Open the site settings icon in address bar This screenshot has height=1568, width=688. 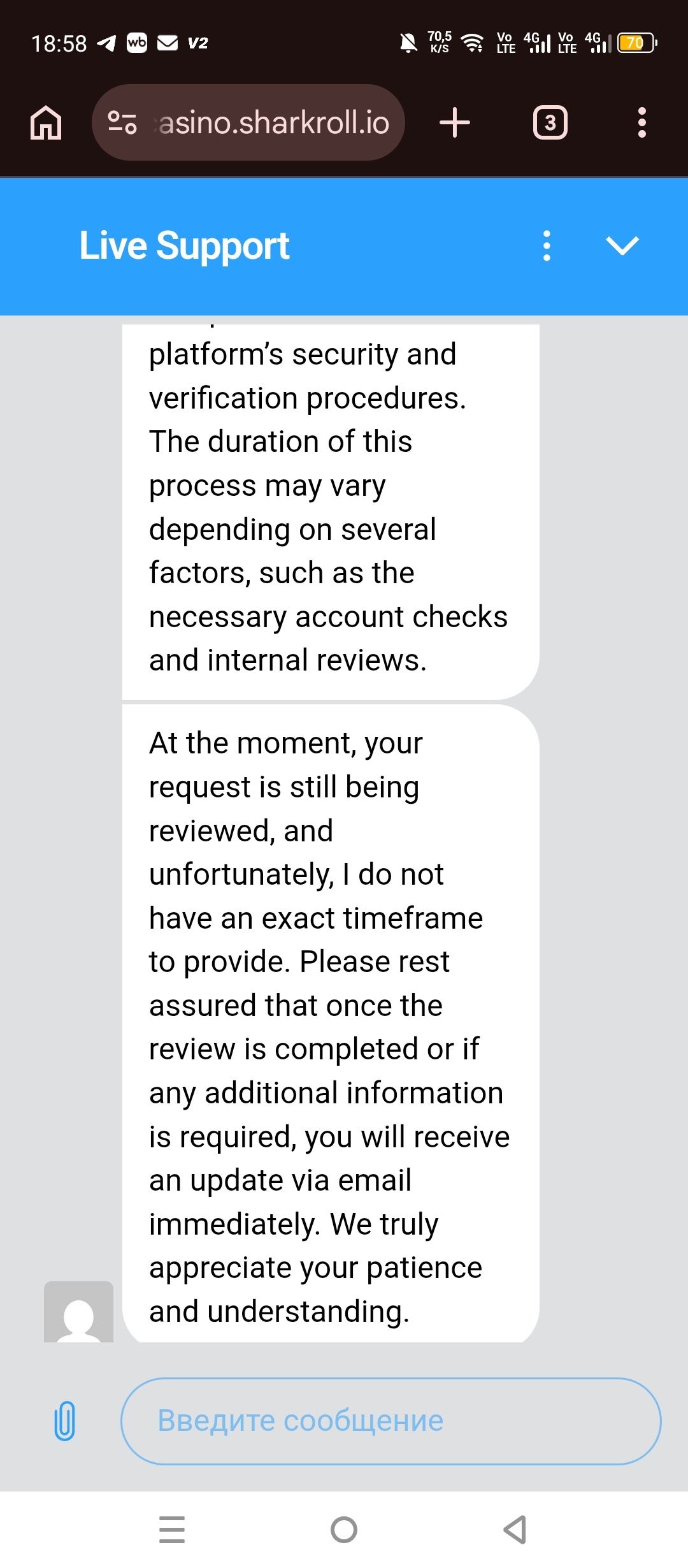point(122,122)
